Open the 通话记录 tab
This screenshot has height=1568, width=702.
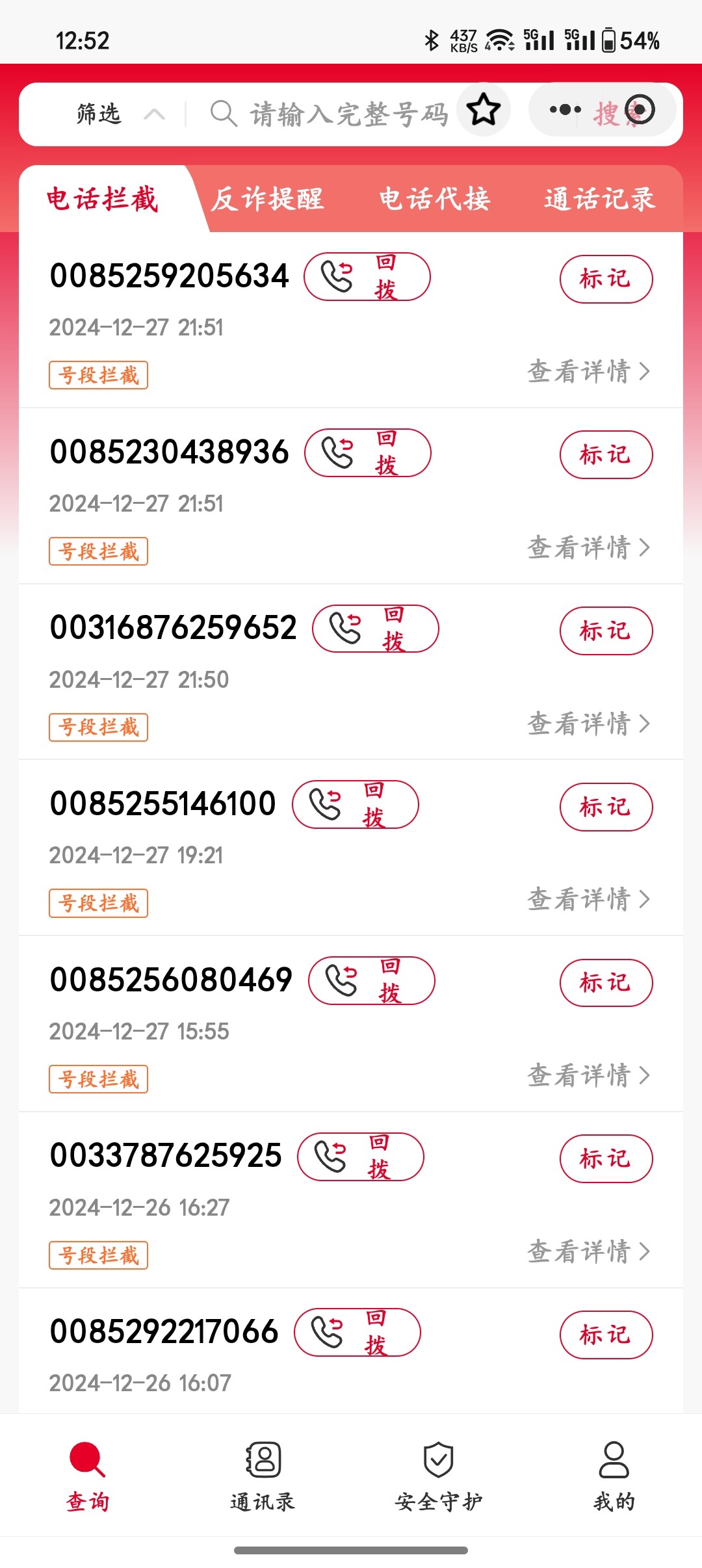point(599,199)
